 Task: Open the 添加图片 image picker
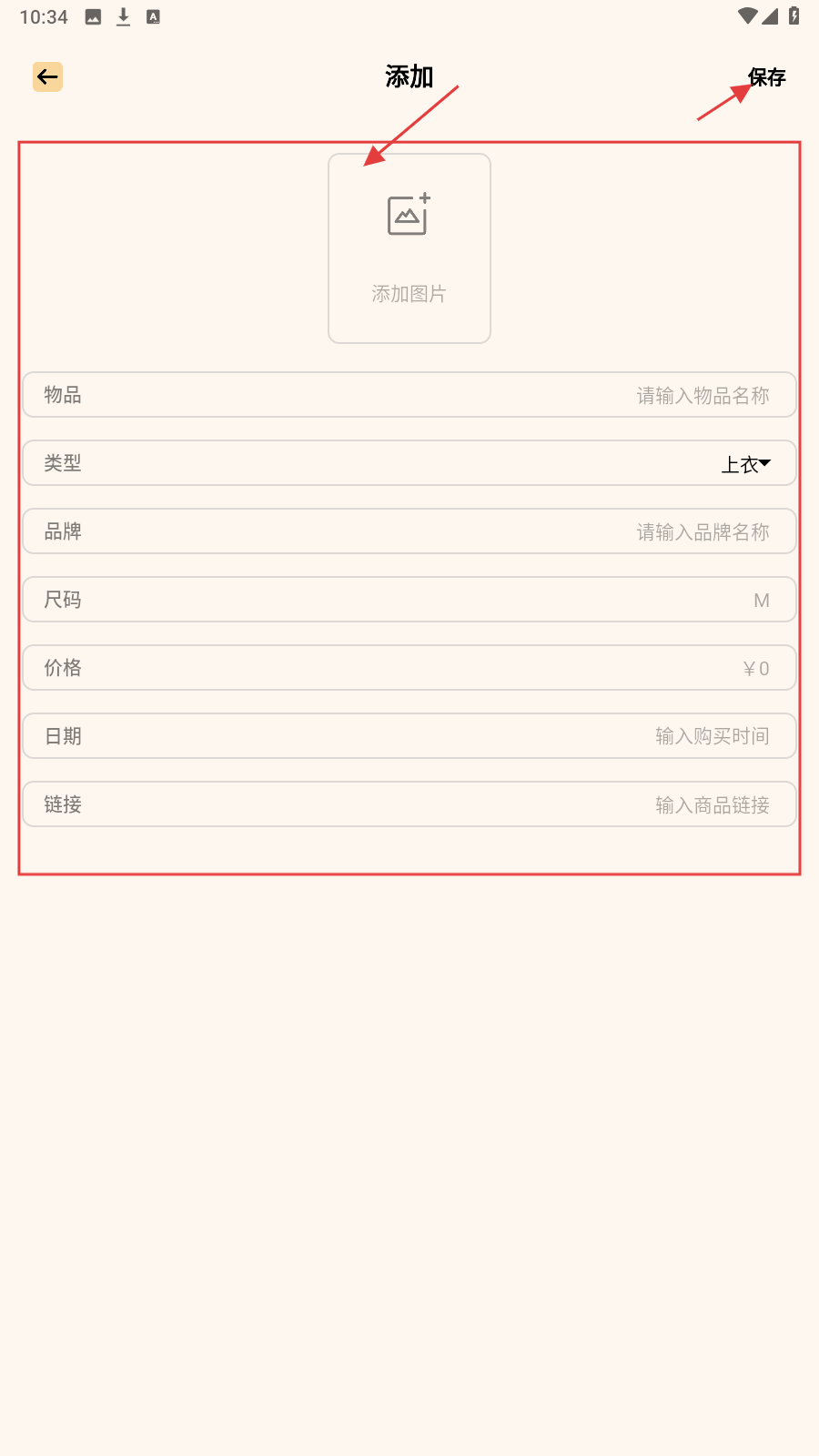pos(409,248)
